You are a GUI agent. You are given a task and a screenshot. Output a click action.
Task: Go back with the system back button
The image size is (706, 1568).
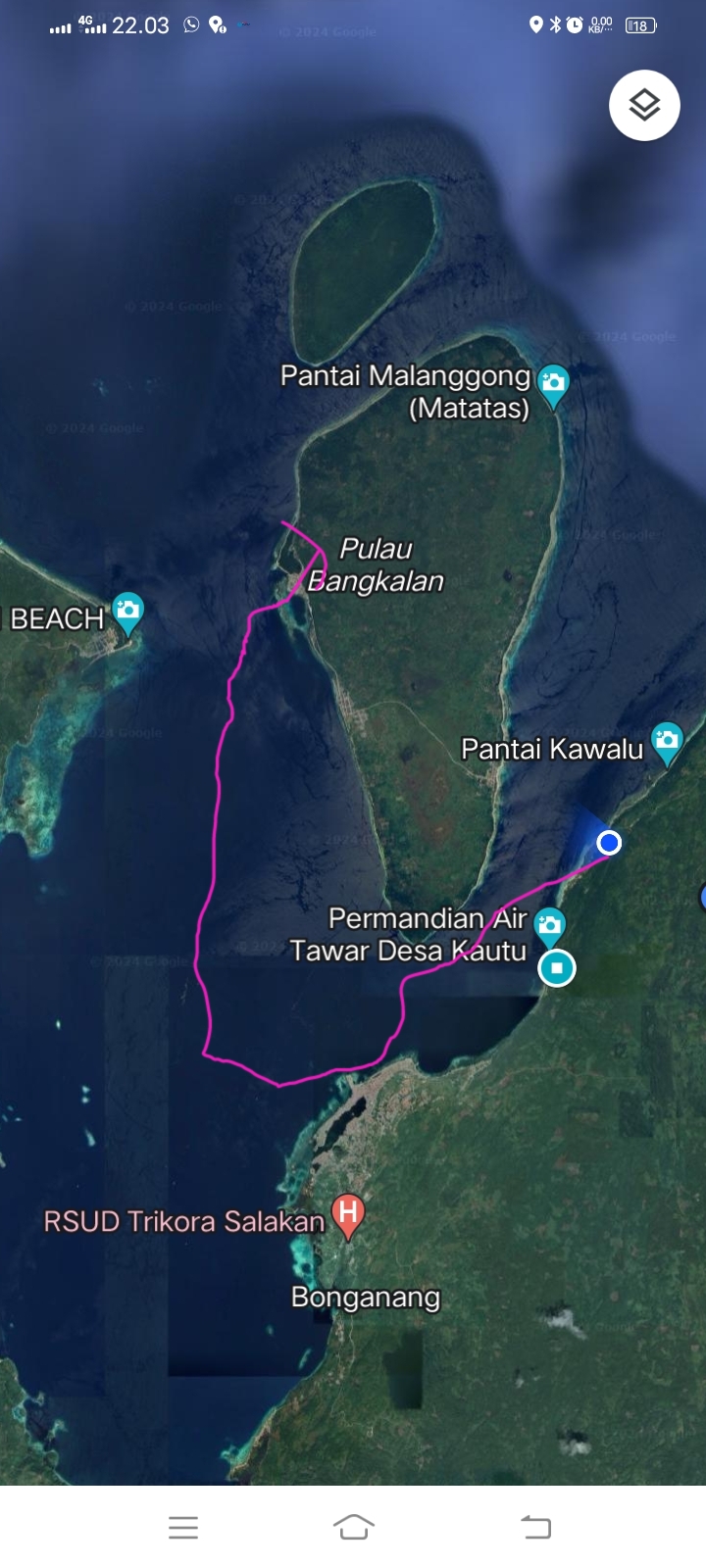tap(535, 1527)
